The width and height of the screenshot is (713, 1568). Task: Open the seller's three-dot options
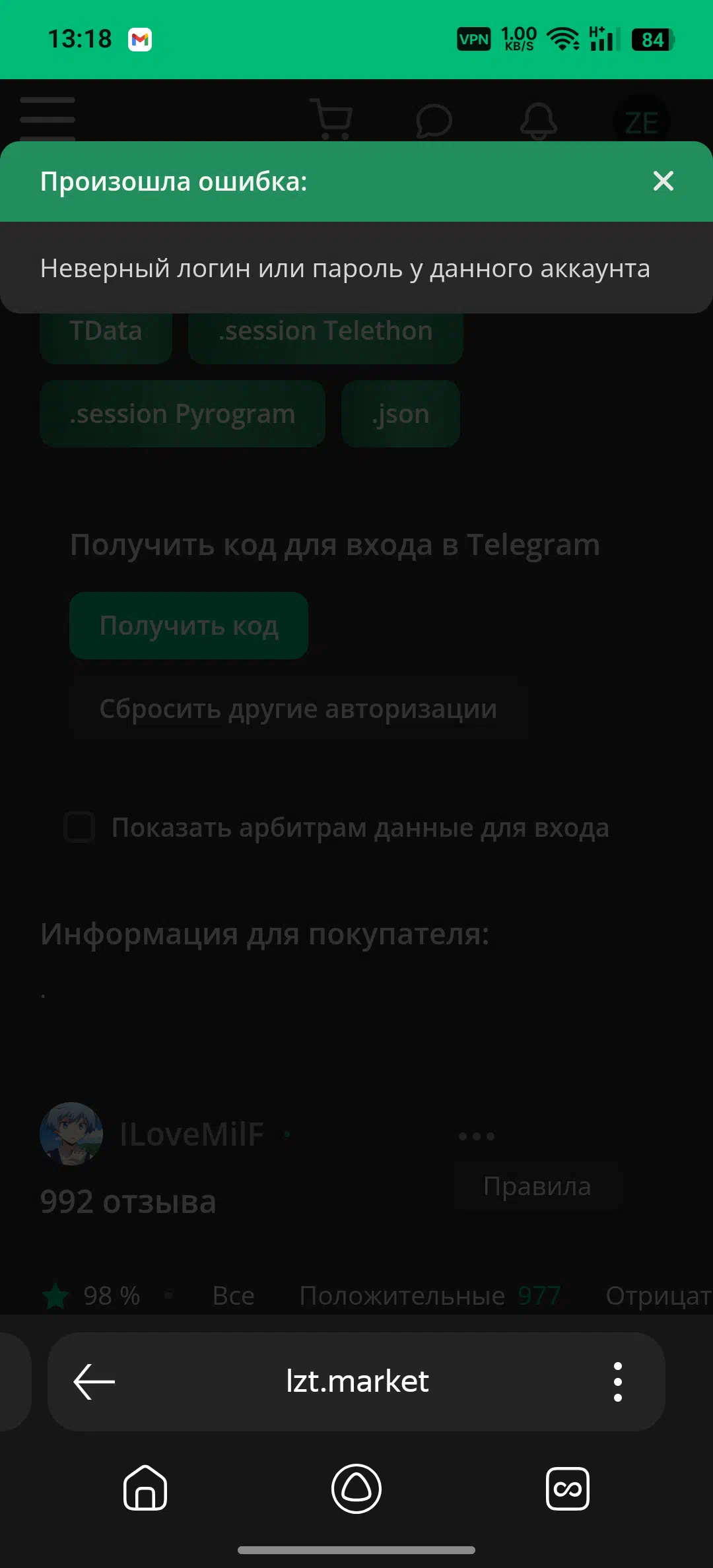[477, 1136]
